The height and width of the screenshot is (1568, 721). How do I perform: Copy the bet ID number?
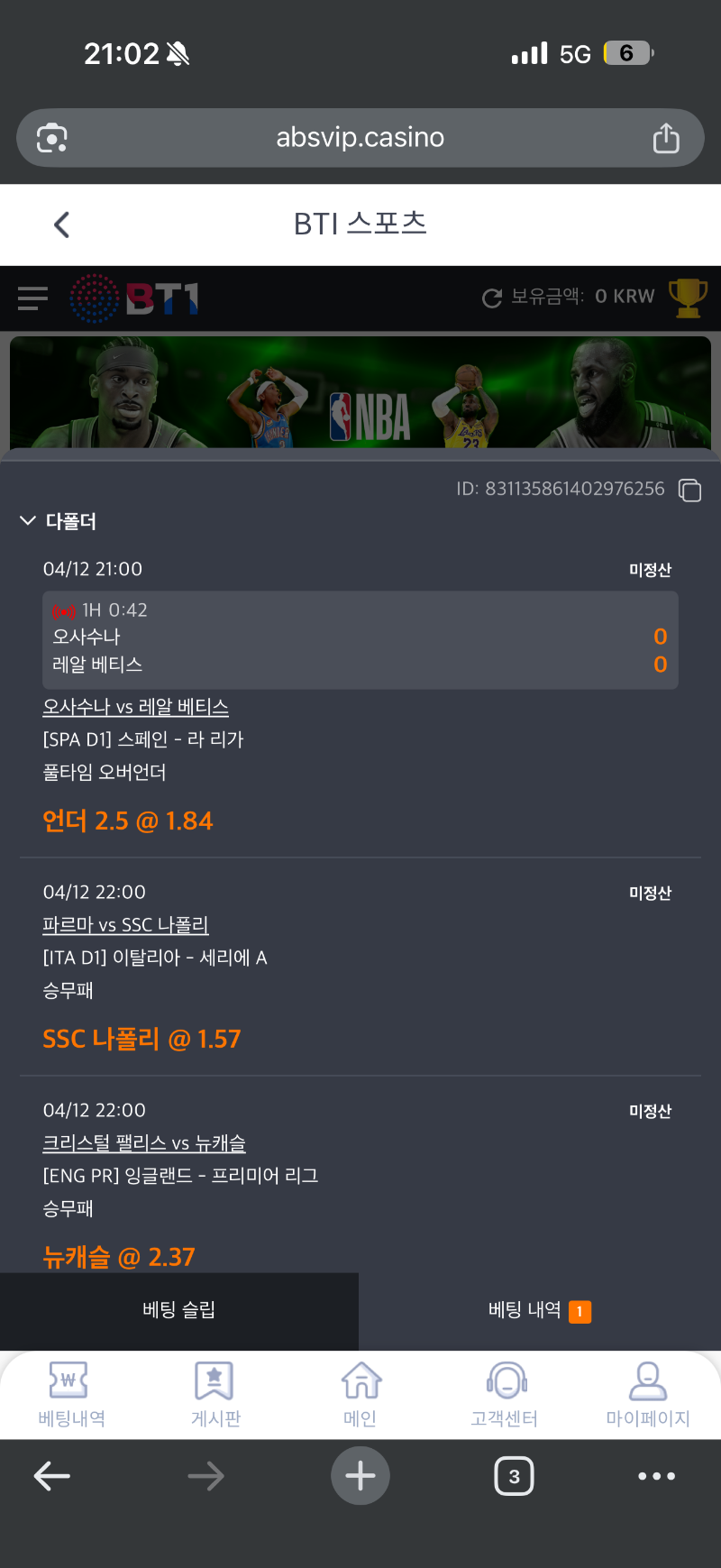(x=690, y=491)
